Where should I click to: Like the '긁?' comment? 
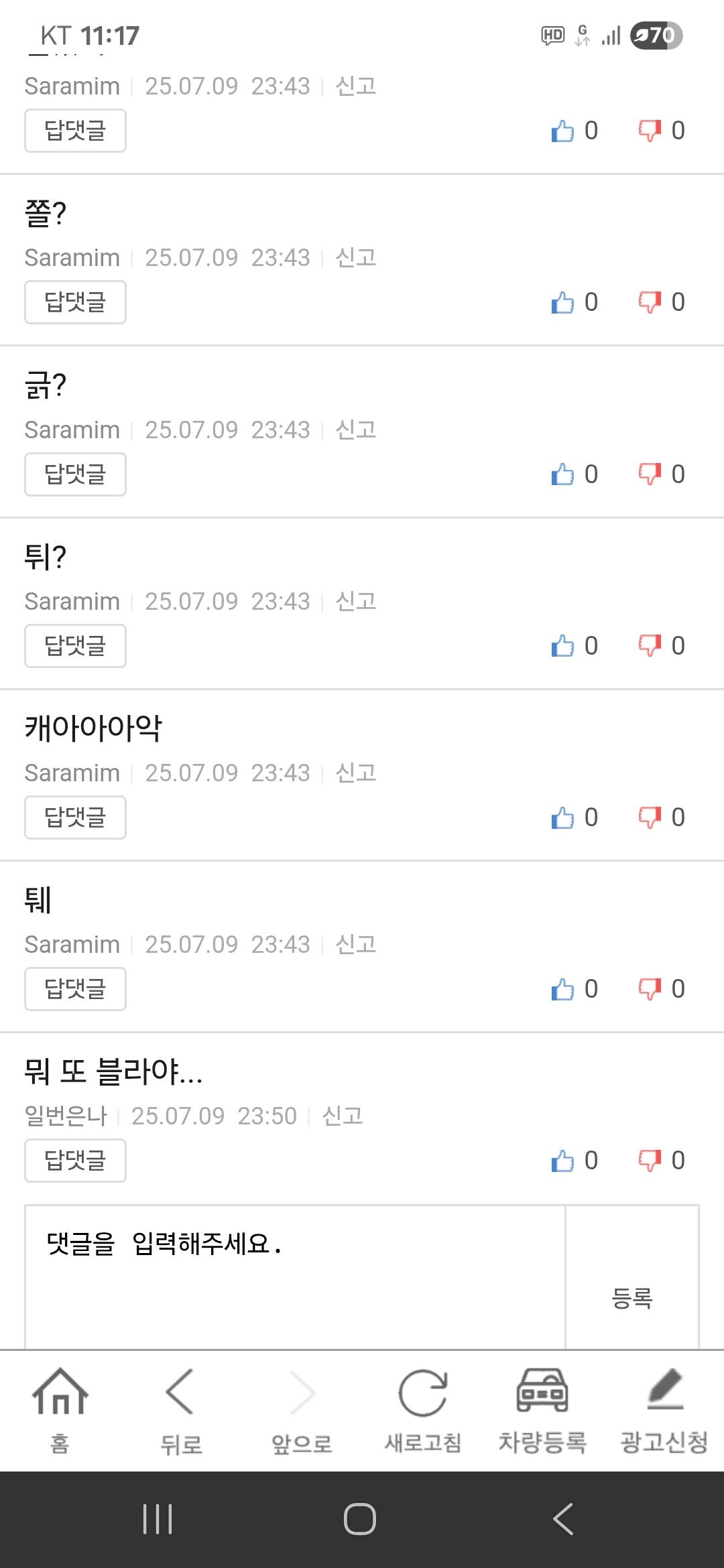coord(562,474)
